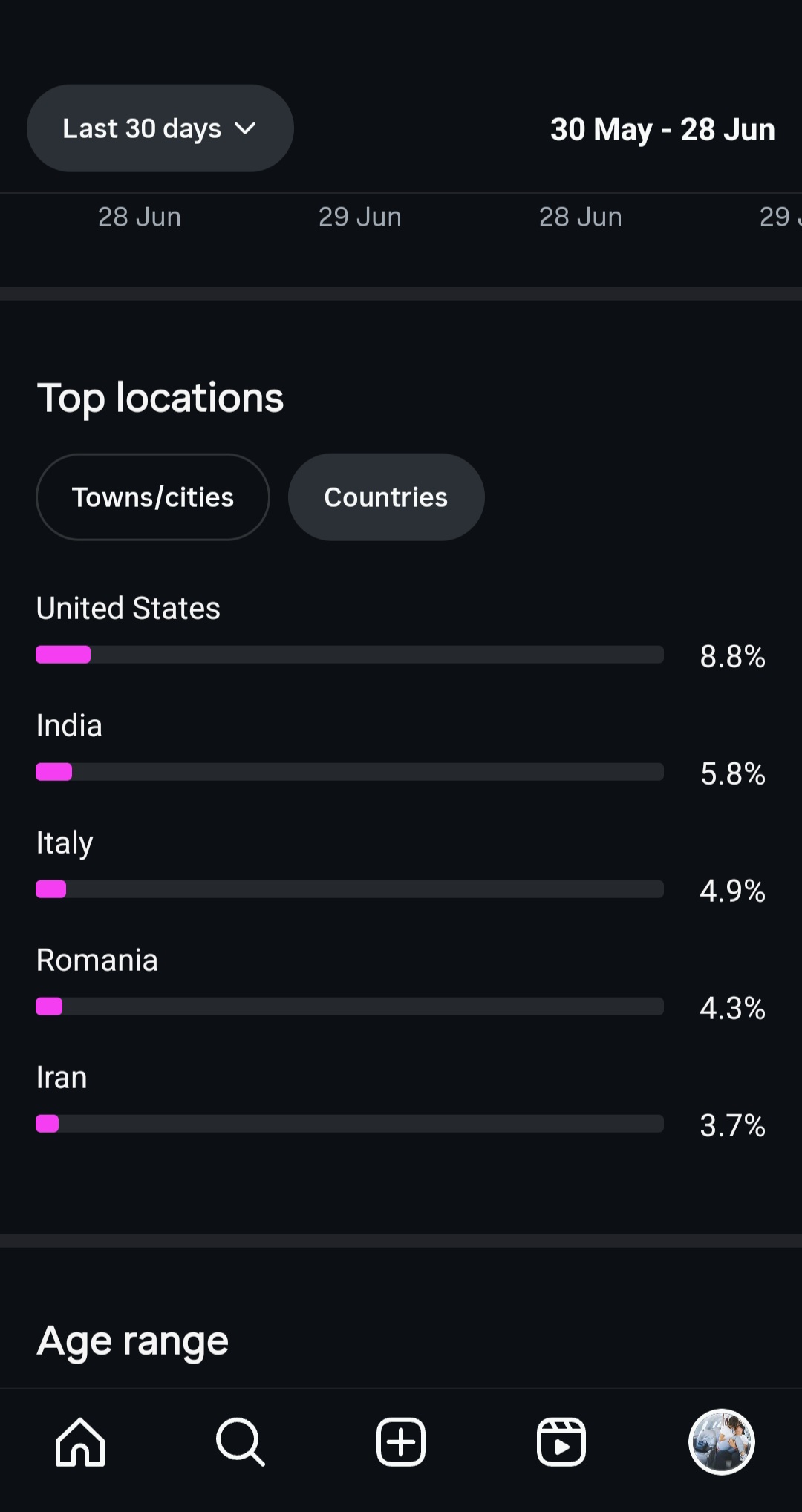Create a new post
Image resolution: width=802 pixels, height=1512 pixels.
click(x=401, y=1442)
